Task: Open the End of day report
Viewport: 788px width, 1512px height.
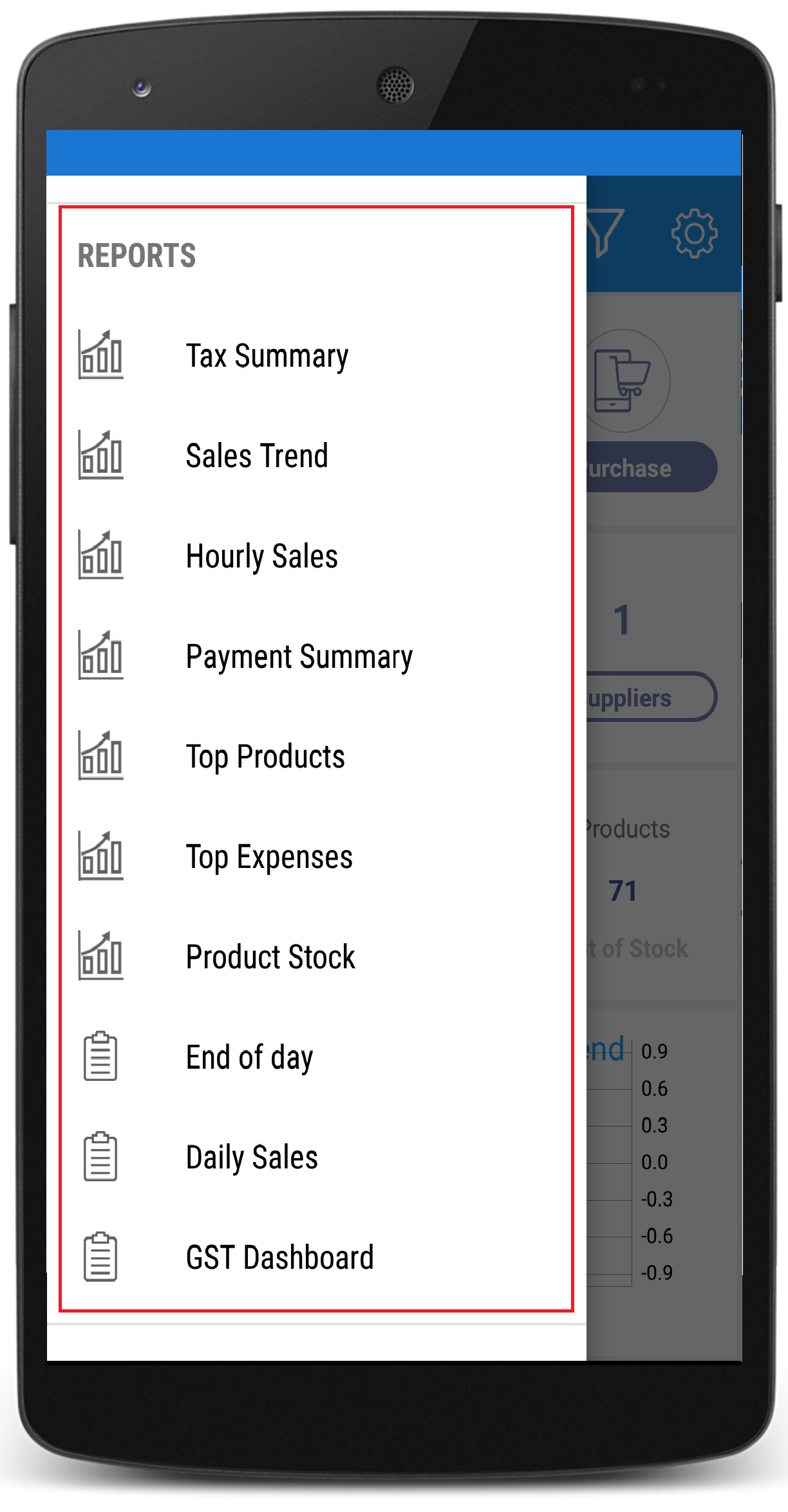Action: point(316,1057)
